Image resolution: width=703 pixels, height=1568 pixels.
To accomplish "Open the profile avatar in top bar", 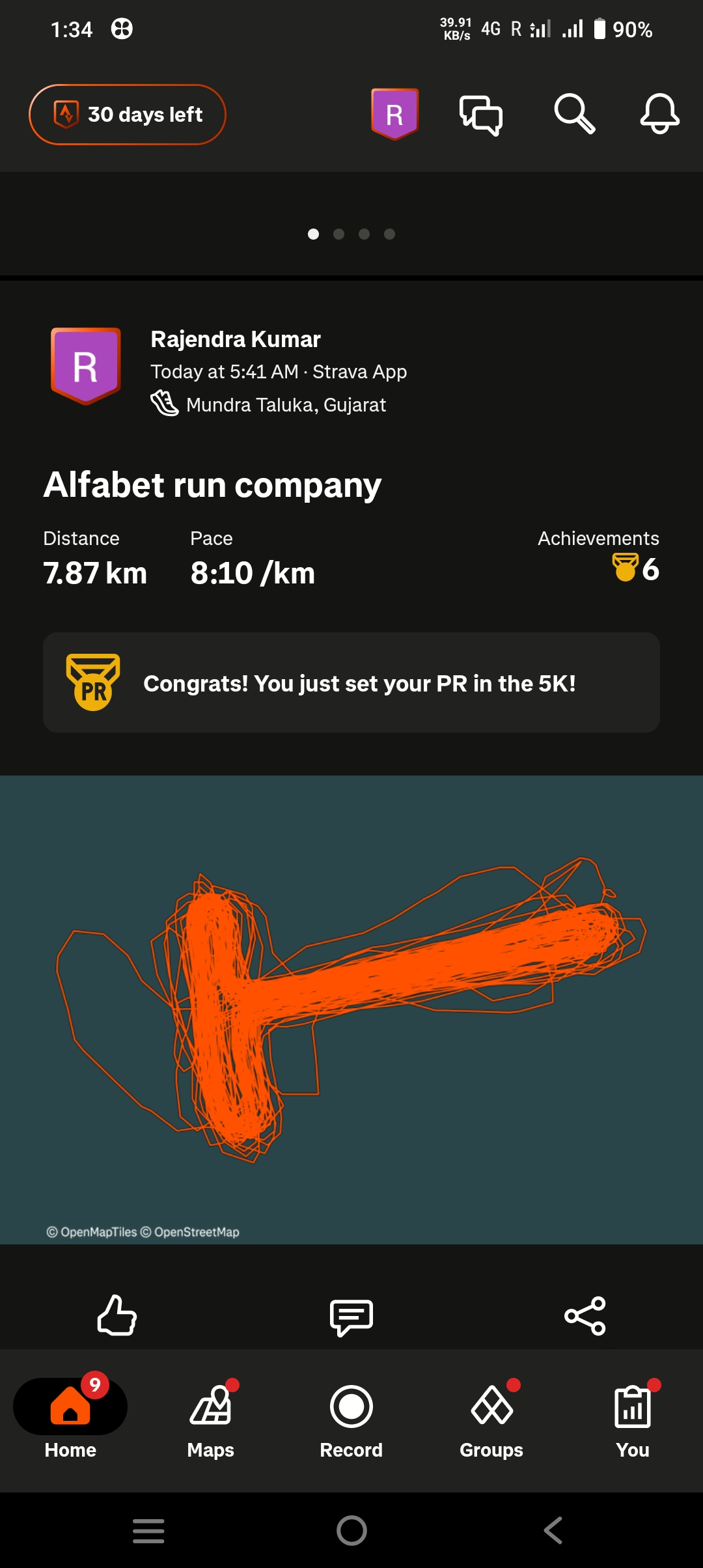I will point(394,115).
